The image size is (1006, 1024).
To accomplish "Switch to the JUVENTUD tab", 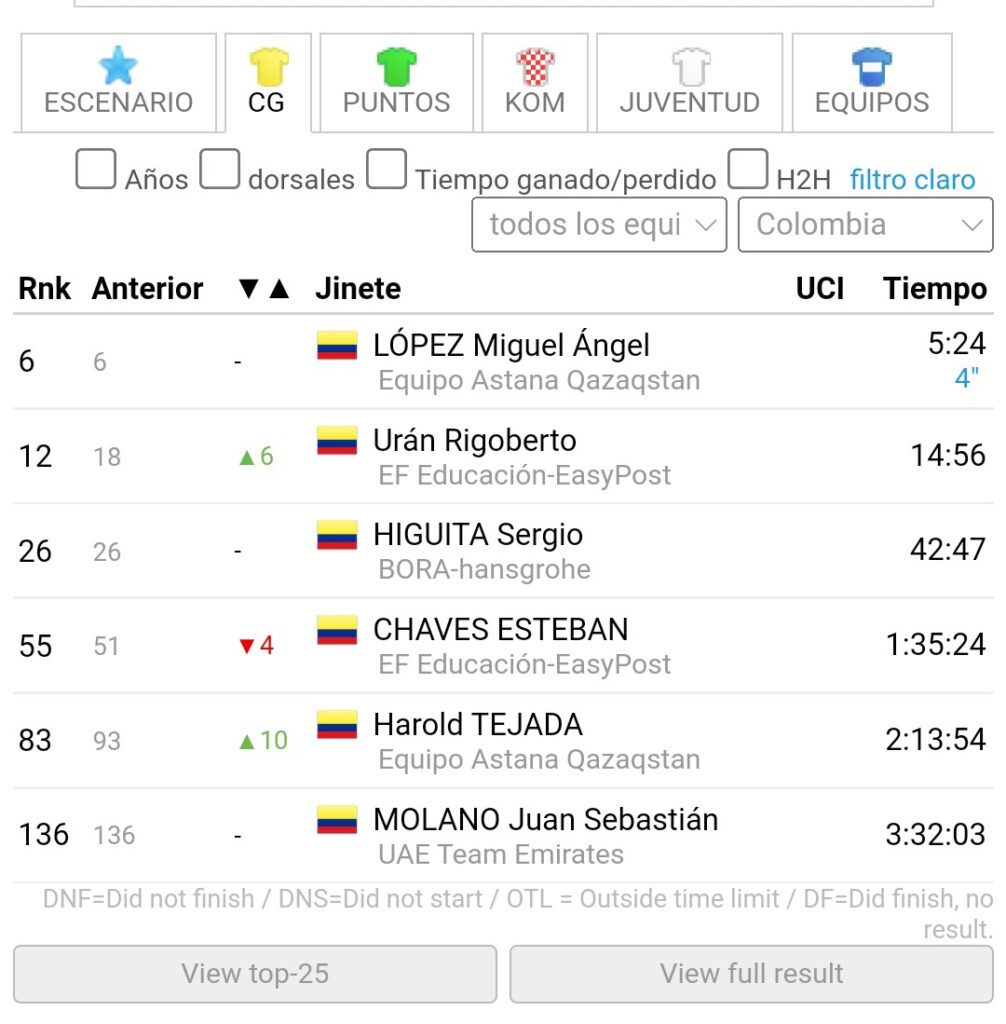I will click(x=689, y=83).
